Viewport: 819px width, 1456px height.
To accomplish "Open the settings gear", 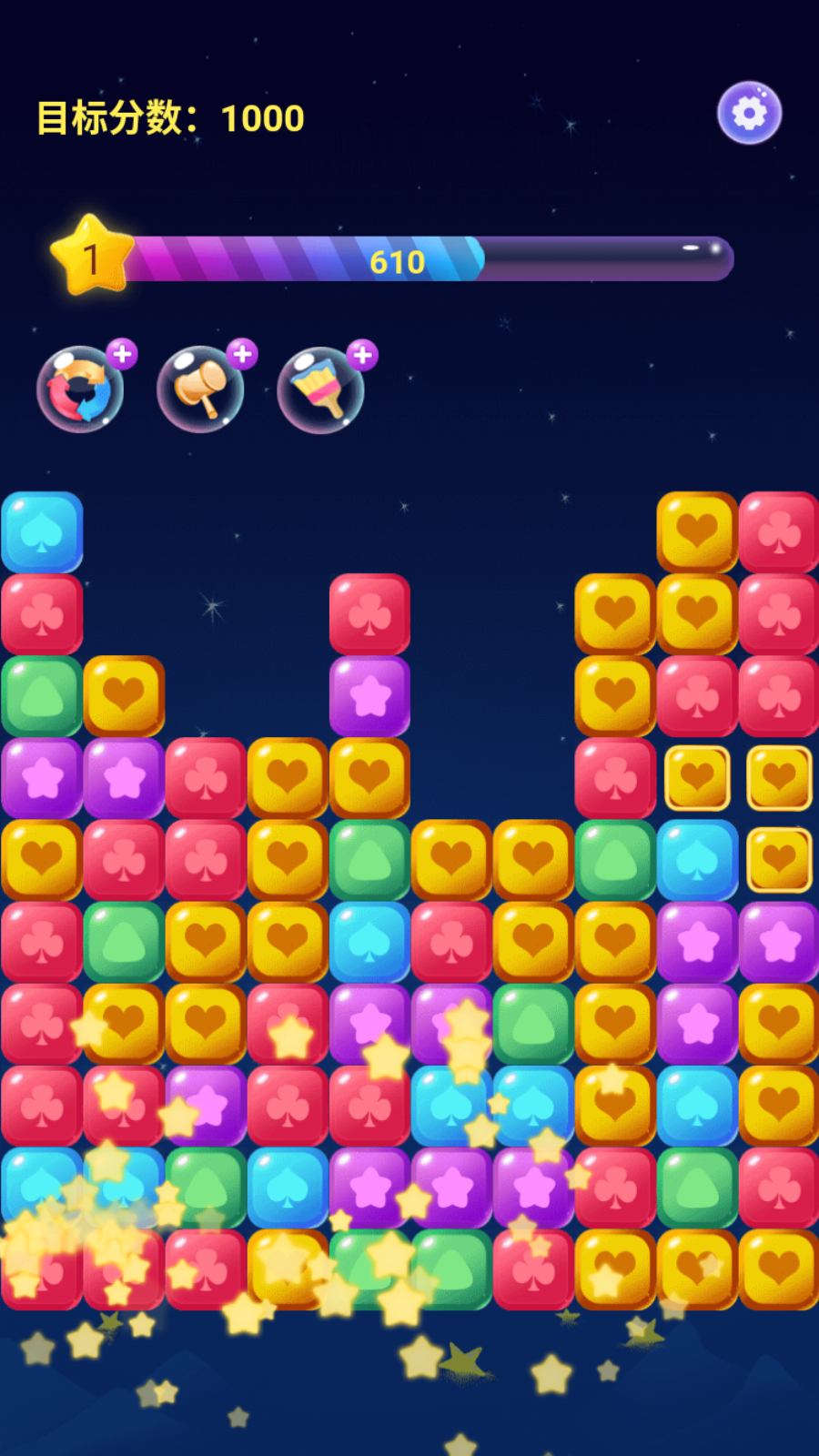I will [x=749, y=114].
